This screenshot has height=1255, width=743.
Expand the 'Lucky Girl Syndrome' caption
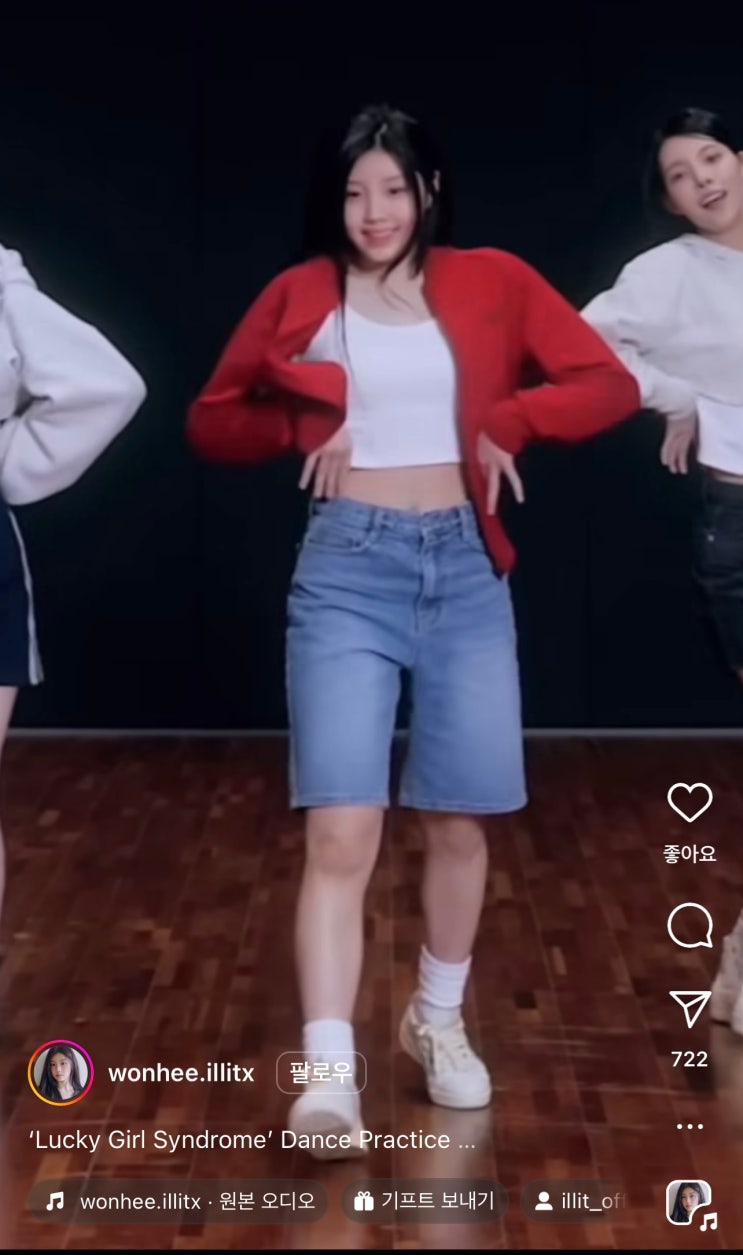pyautogui.click(x=252, y=1140)
